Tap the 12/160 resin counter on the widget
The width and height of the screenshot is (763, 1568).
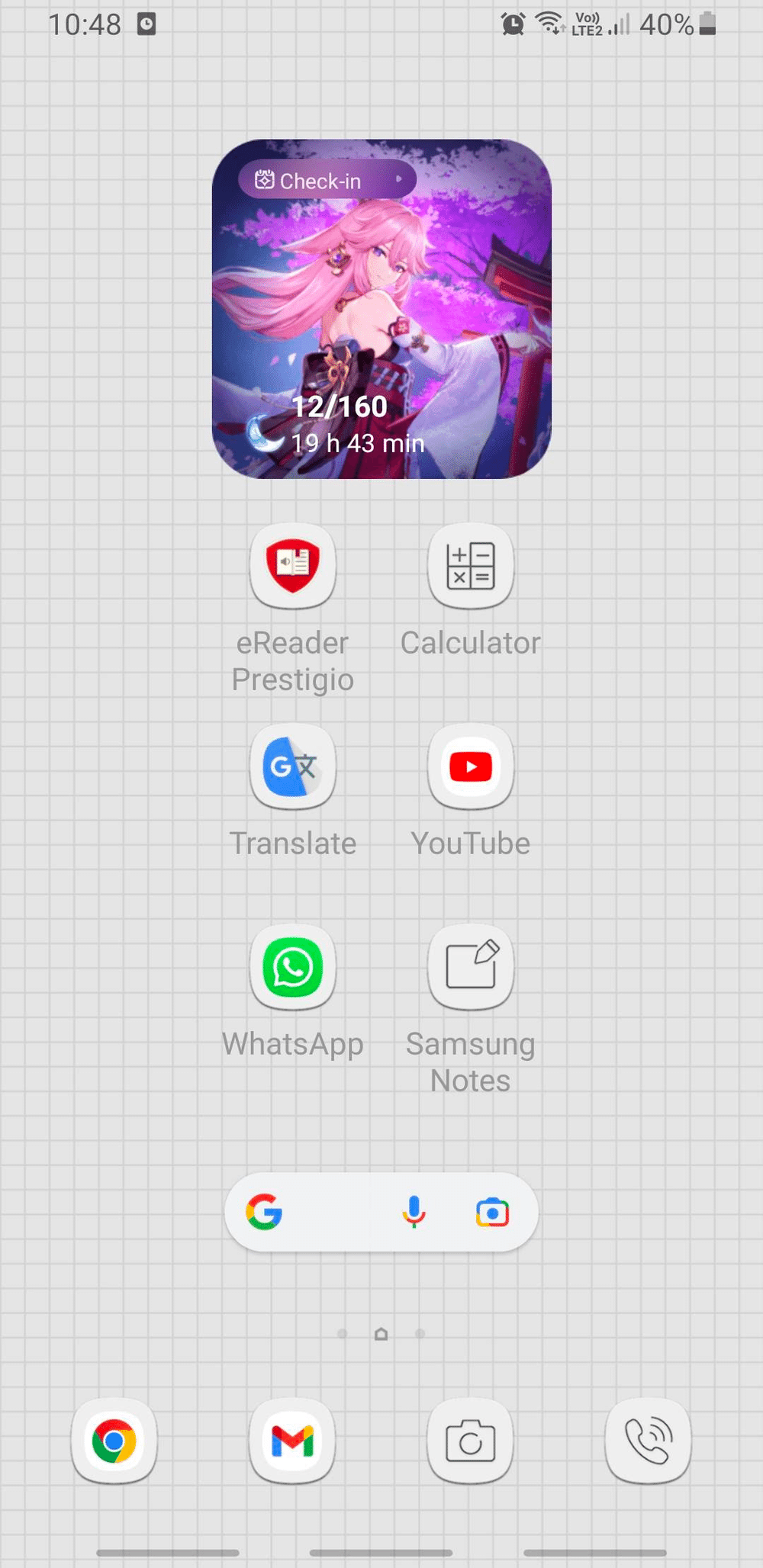click(339, 406)
